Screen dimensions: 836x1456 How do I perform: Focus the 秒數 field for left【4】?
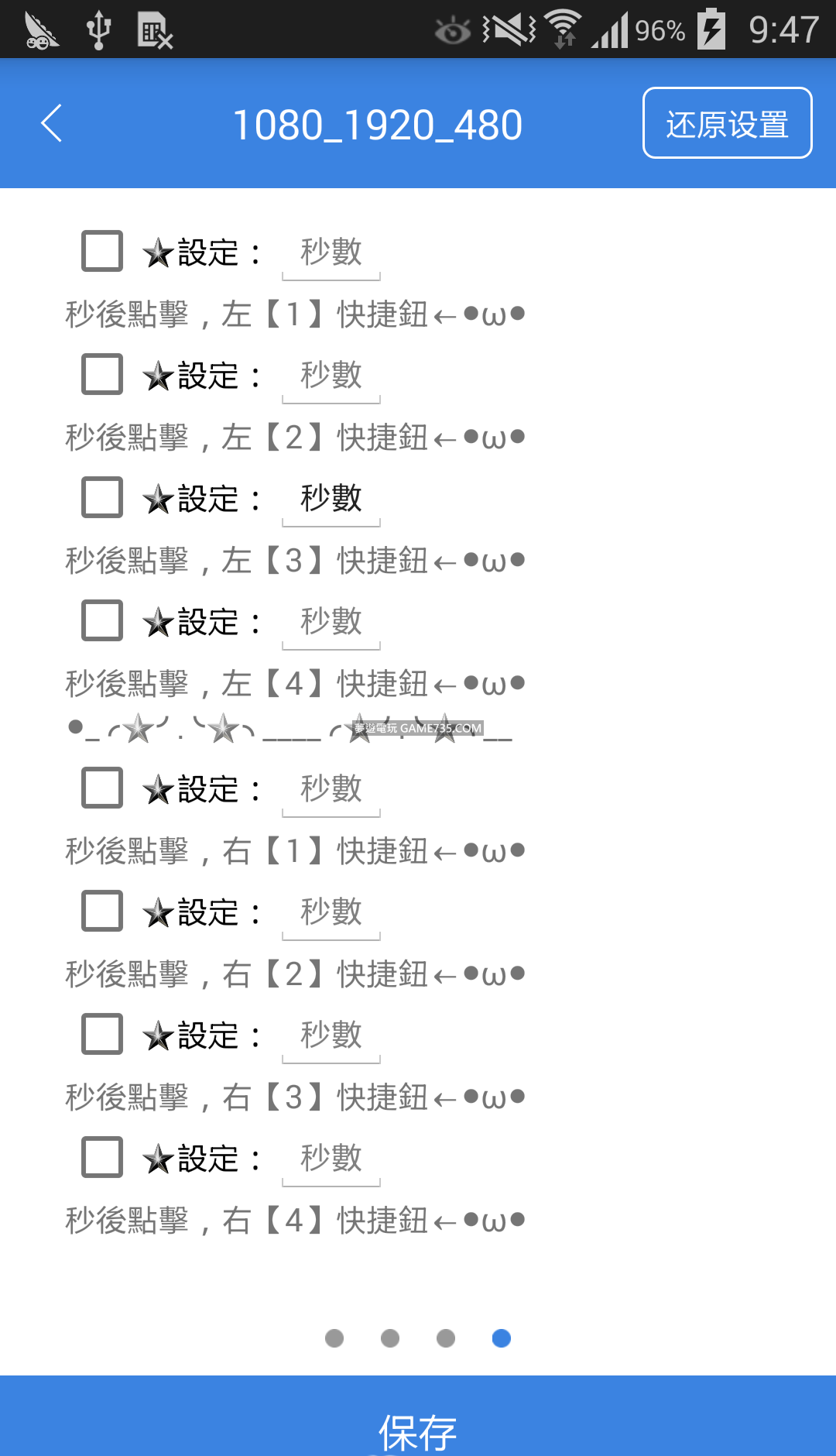(x=331, y=622)
